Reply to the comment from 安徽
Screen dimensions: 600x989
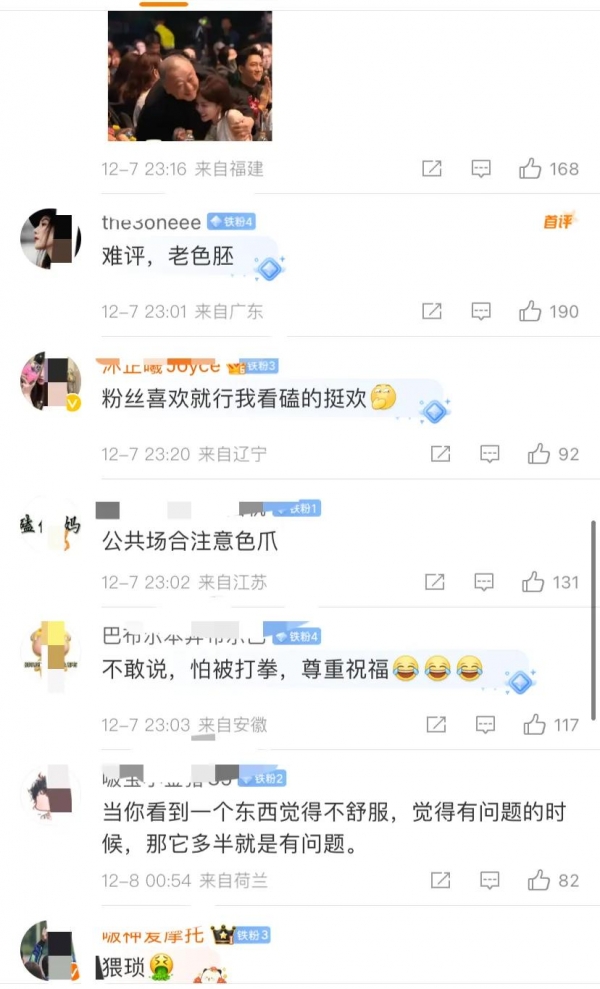point(485,724)
